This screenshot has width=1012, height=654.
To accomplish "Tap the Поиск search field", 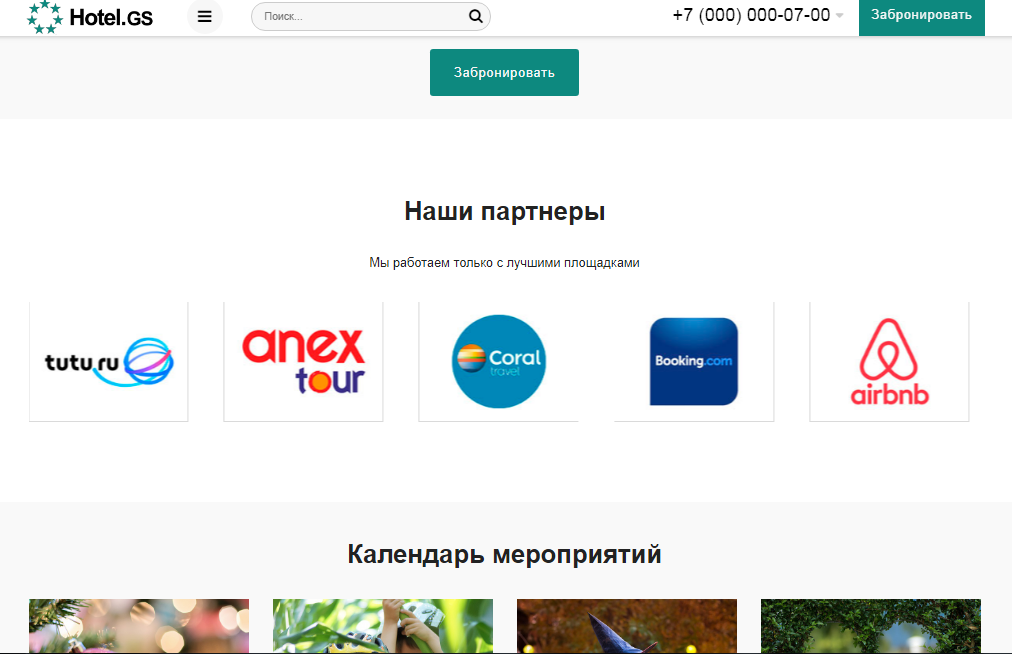I will pos(360,16).
